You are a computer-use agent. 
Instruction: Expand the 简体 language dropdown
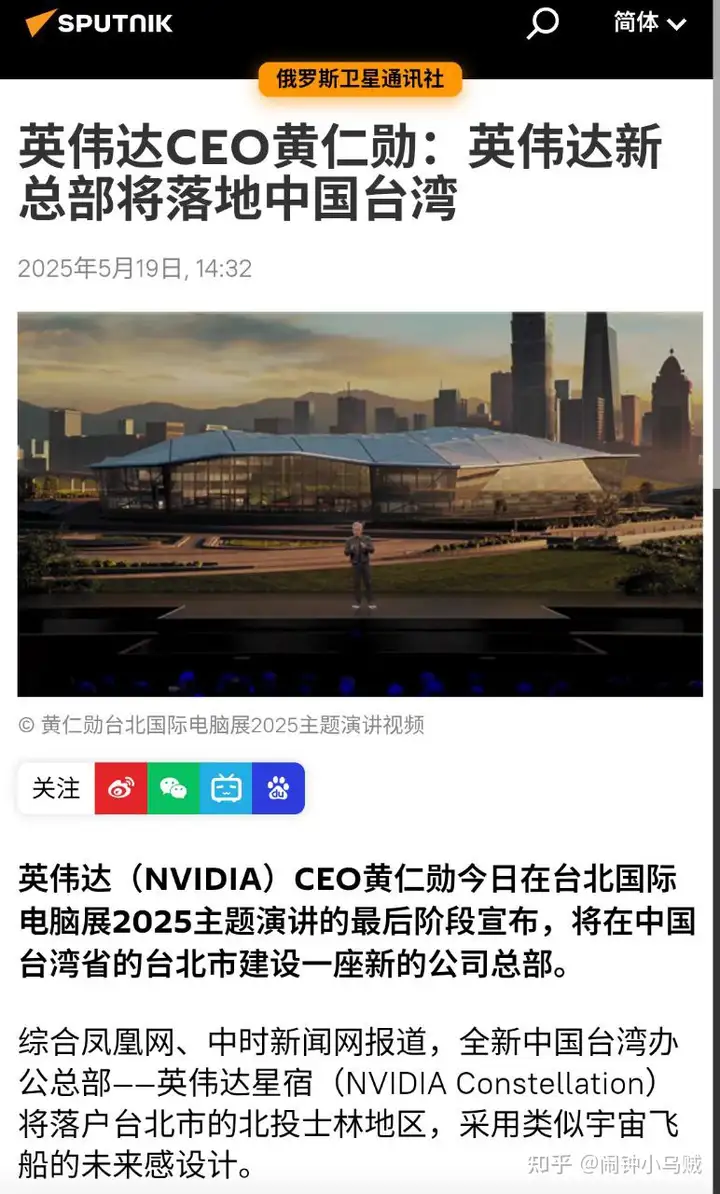(x=650, y=23)
